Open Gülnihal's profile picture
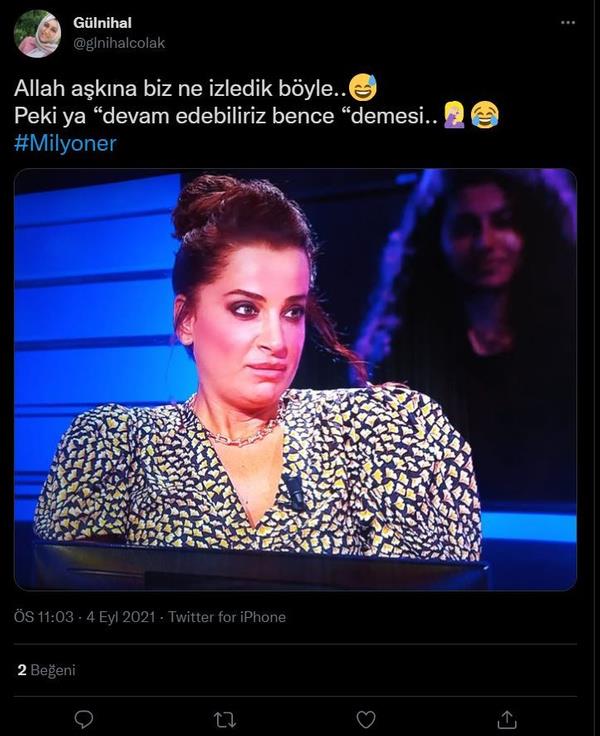This screenshot has height=736, width=600. point(37,33)
